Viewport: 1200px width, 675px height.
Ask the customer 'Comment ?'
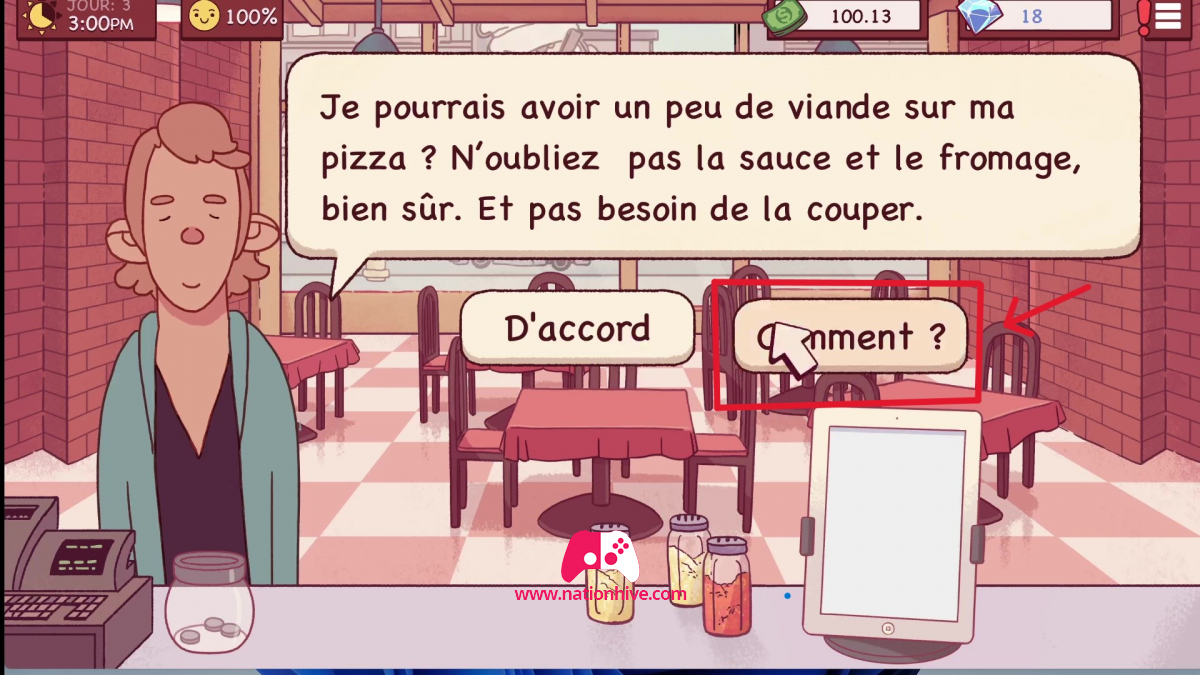[850, 337]
